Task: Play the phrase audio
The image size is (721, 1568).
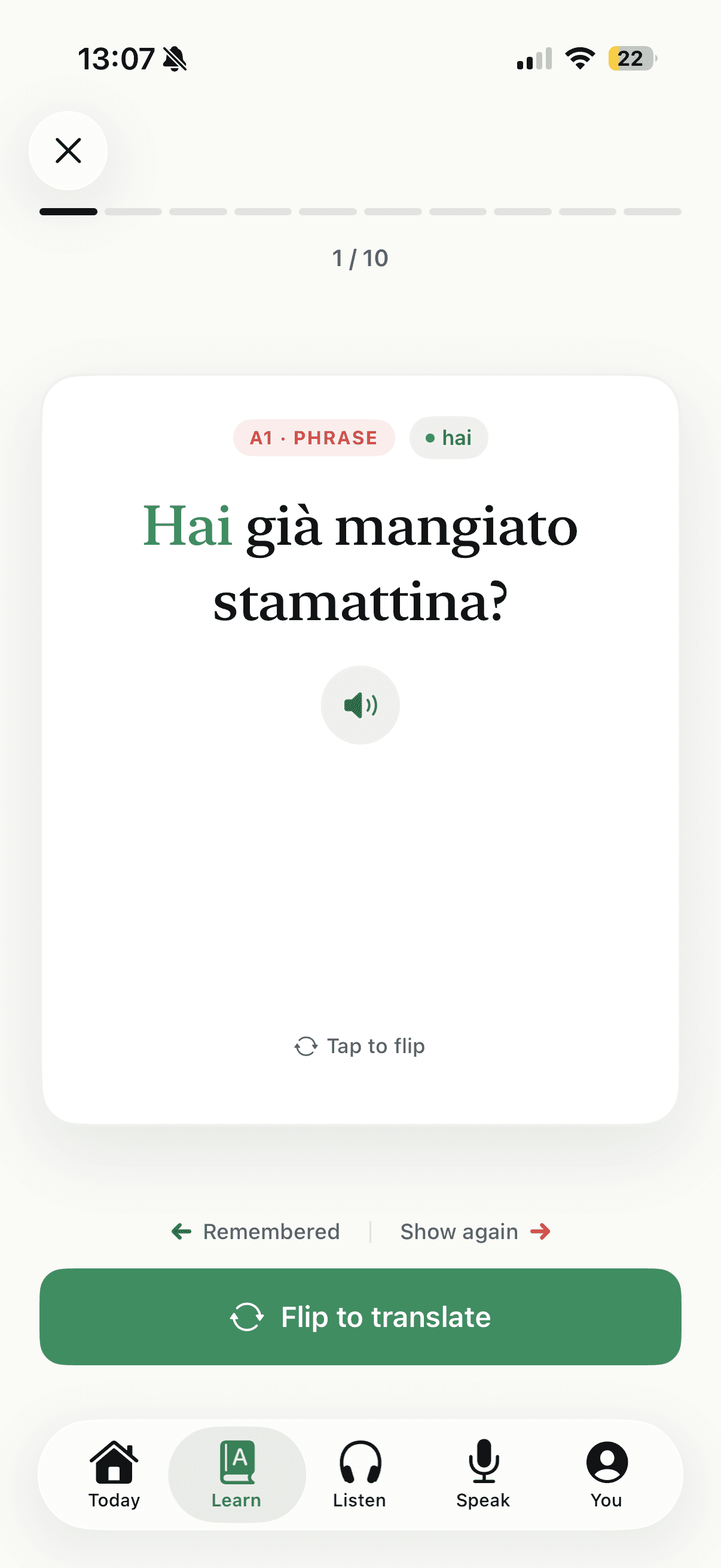Action: point(360,705)
